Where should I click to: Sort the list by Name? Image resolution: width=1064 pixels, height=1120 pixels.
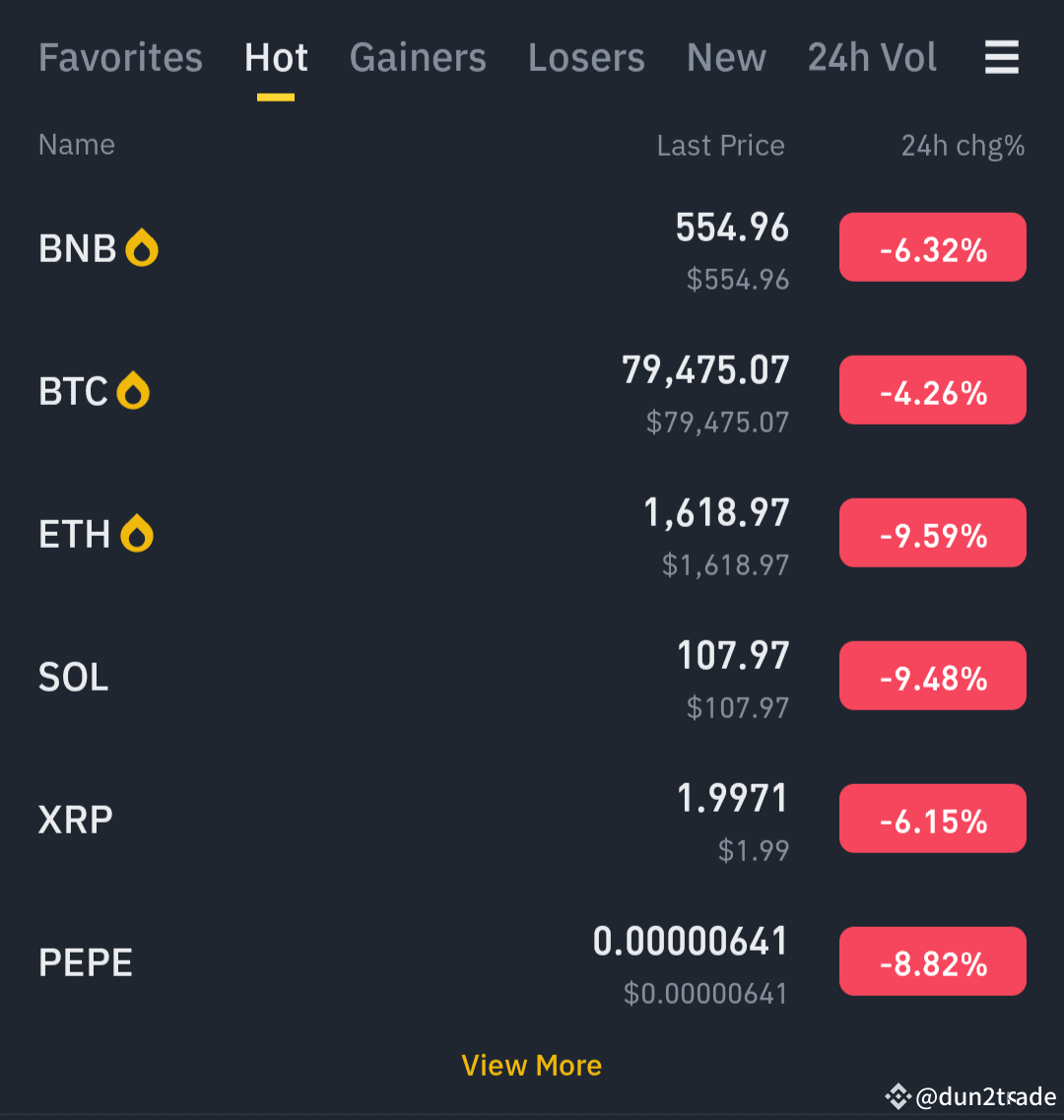coord(76,144)
